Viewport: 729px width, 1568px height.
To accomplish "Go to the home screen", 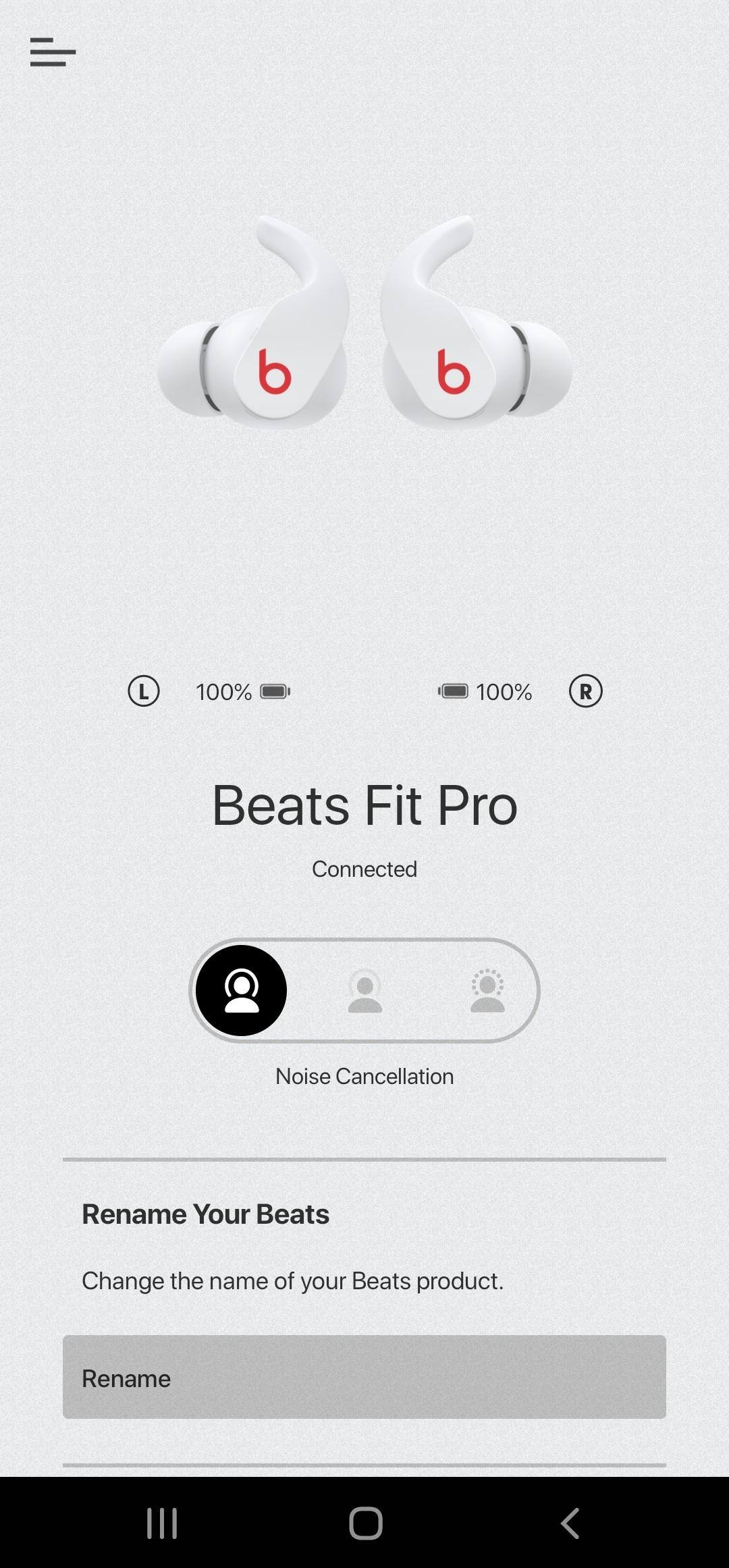I will (x=365, y=1523).
